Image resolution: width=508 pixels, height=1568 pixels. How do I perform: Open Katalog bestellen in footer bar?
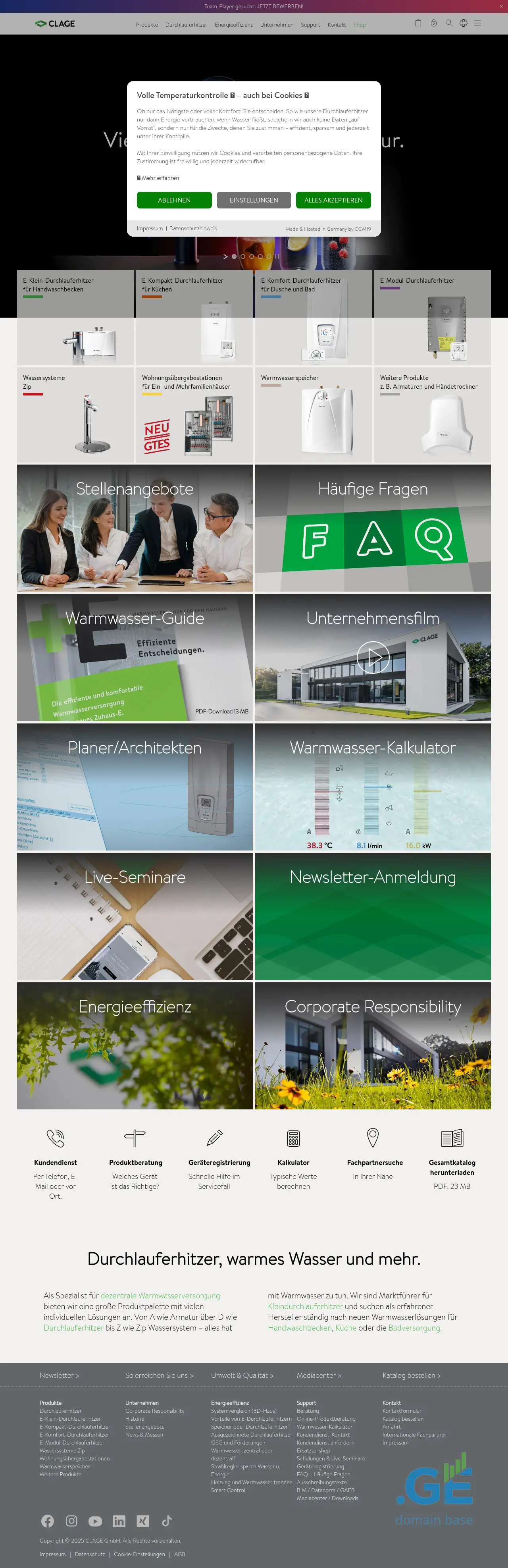point(411,1376)
